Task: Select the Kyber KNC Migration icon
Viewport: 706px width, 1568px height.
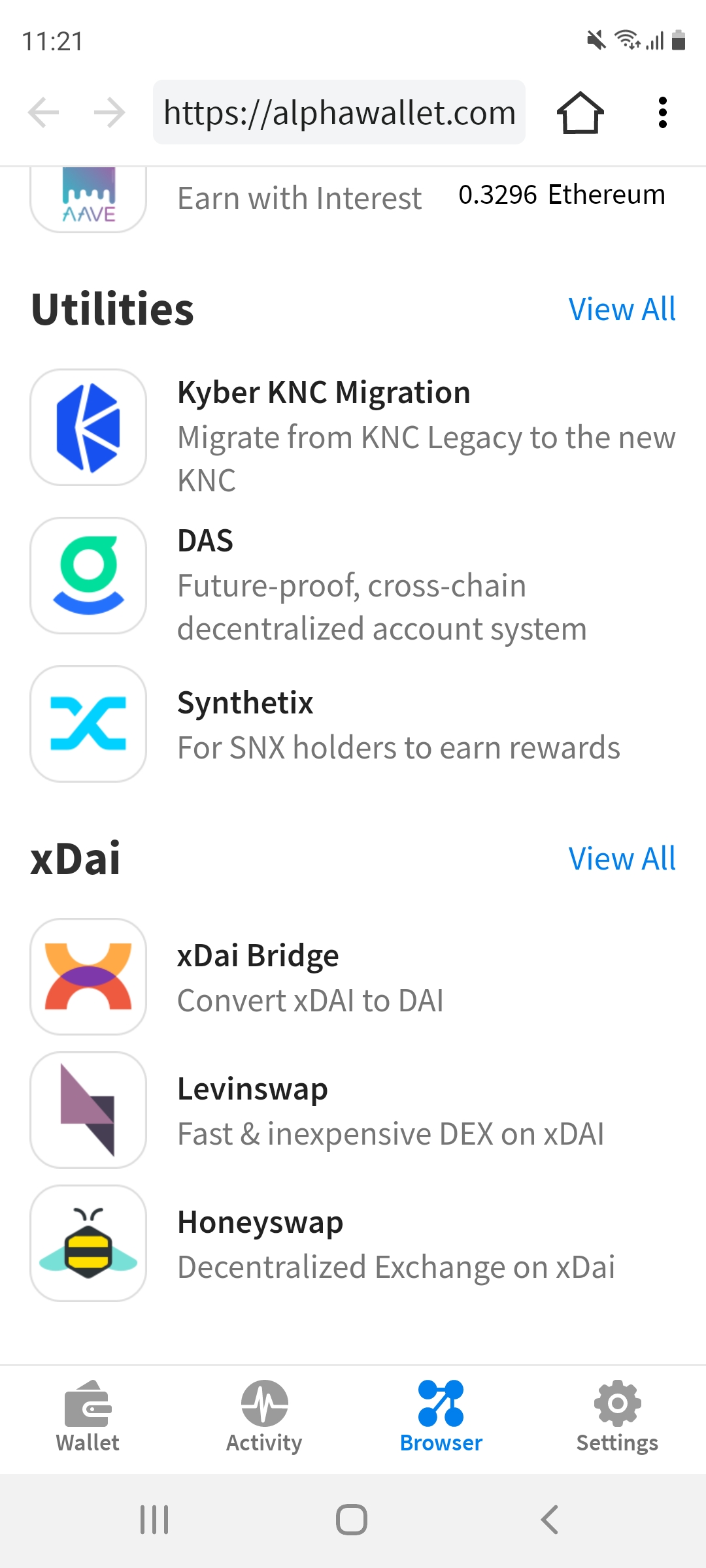Action: point(88,427)
